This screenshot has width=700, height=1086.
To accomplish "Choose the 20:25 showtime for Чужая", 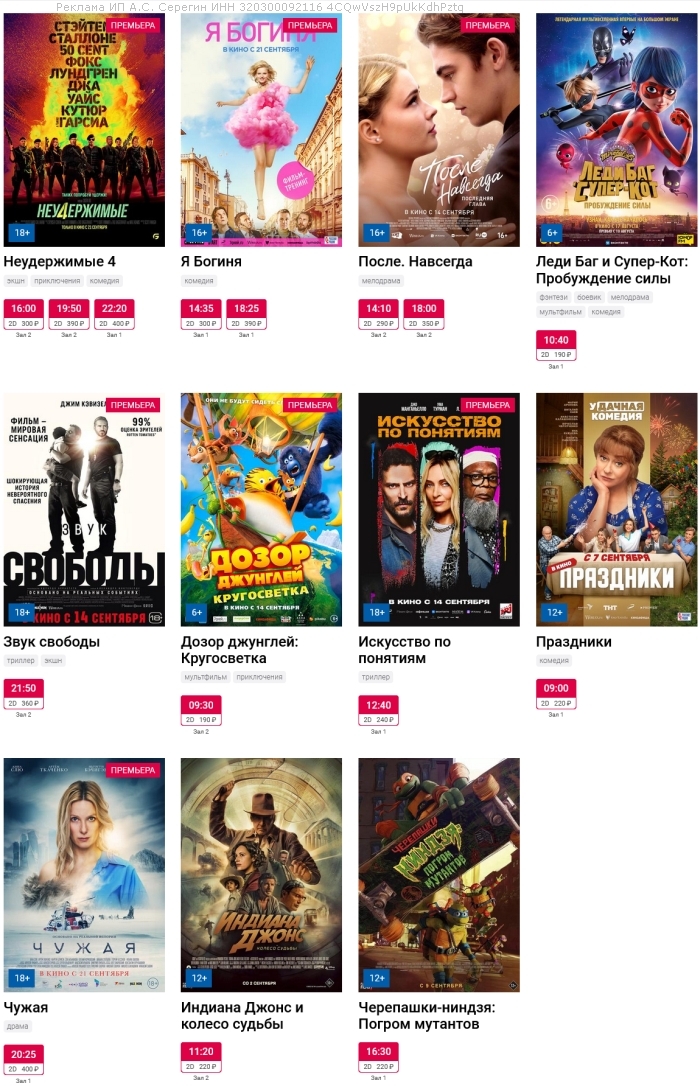I will click(23, 1060).
